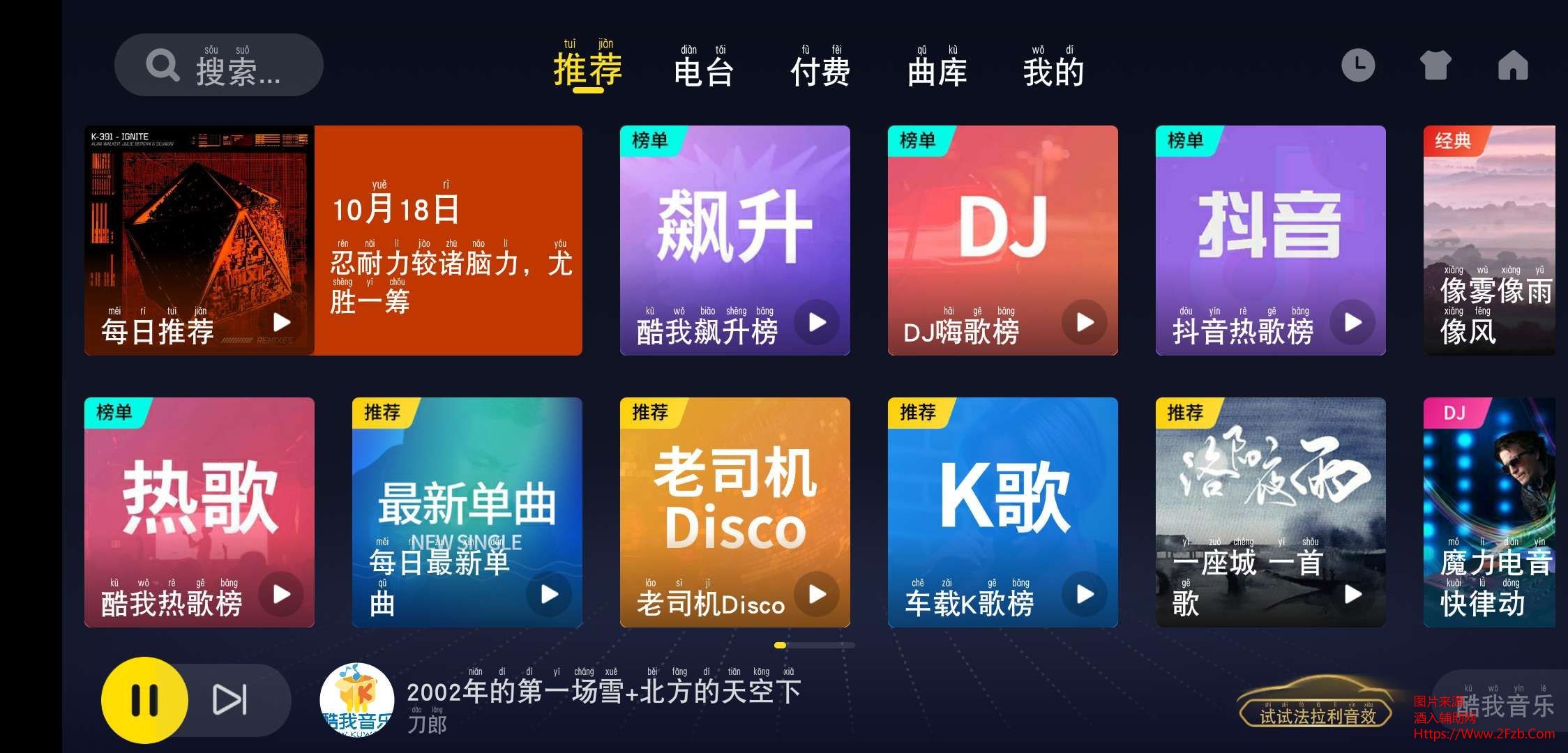Open the clock history icon

[x=1357, y=66]
